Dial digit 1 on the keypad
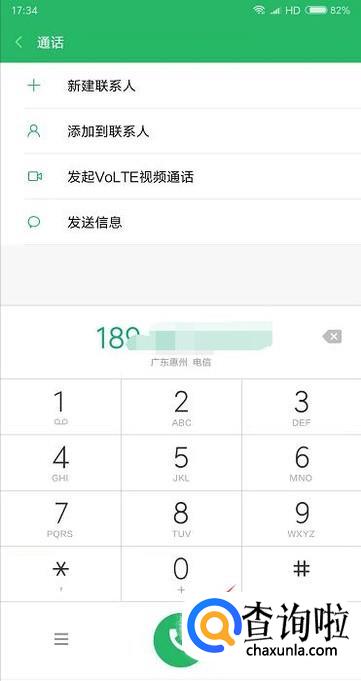This screenshot has height=681, width=361. coord(60,407)
